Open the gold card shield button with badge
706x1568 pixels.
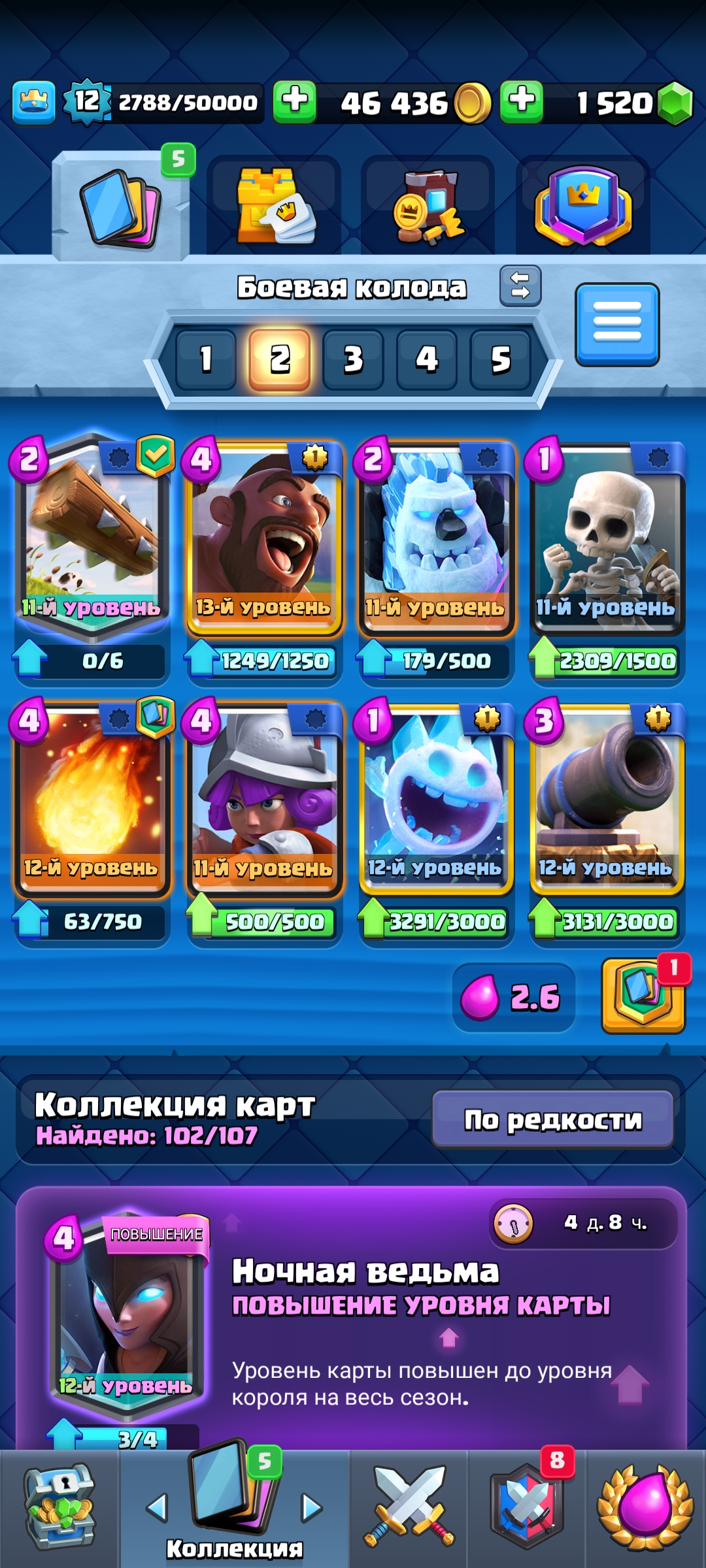643,996
